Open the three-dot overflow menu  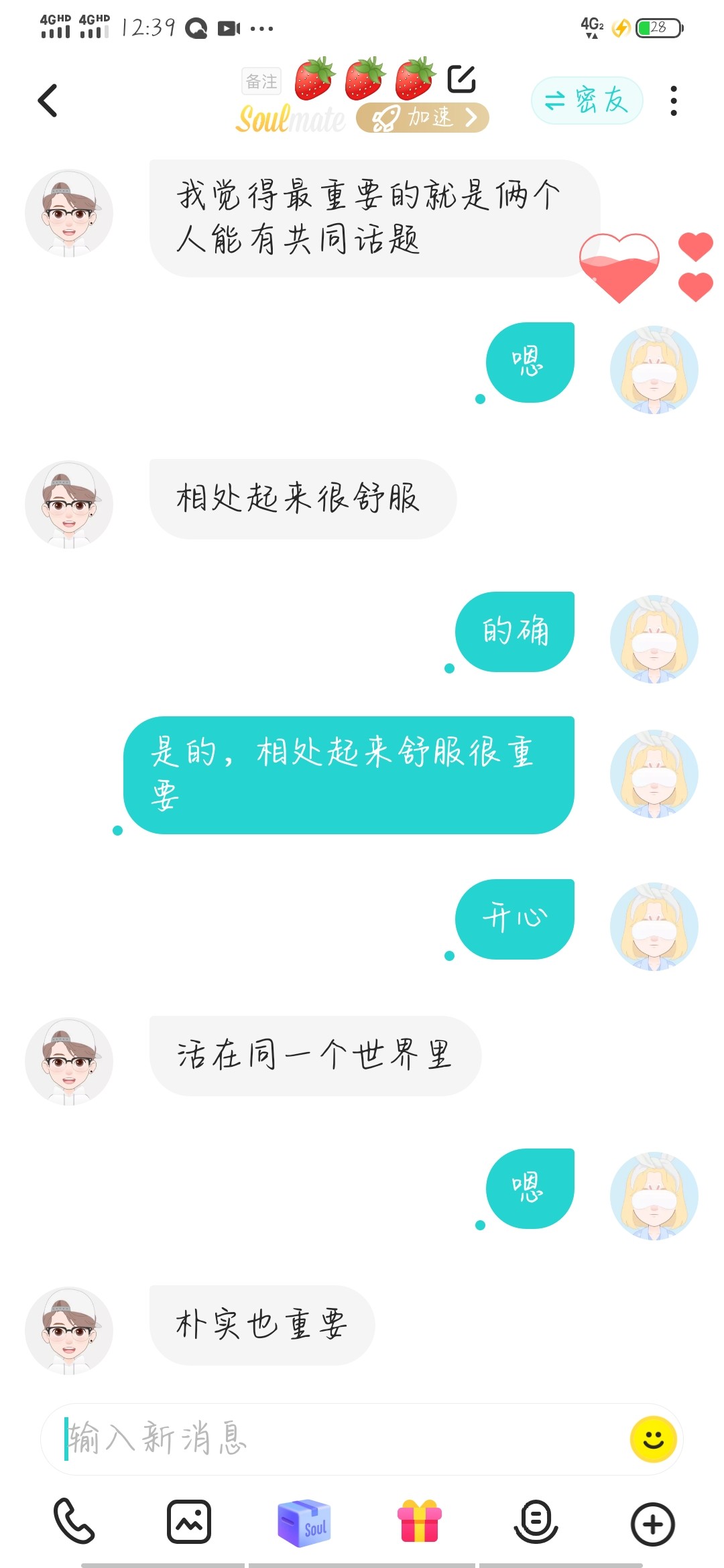(x=674, y=101)
